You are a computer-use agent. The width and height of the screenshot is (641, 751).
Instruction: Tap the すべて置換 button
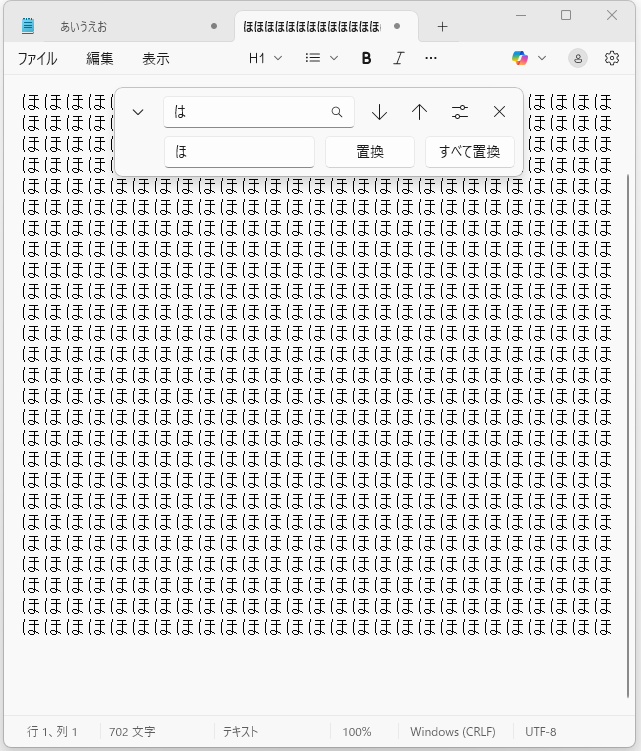pyautogui.click(x=470, y=152)
